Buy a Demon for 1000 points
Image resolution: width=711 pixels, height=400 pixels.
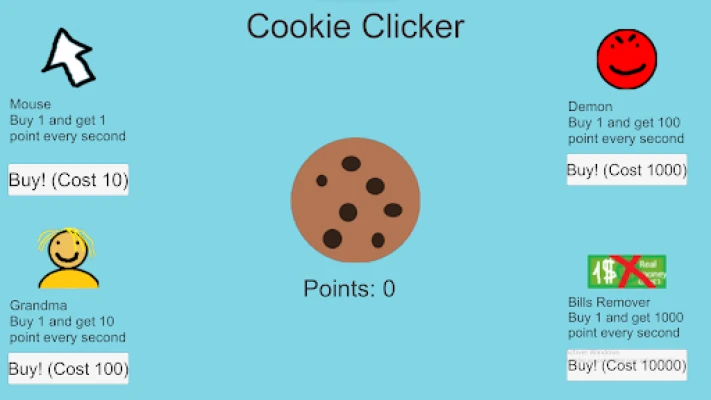click(626, 170)
